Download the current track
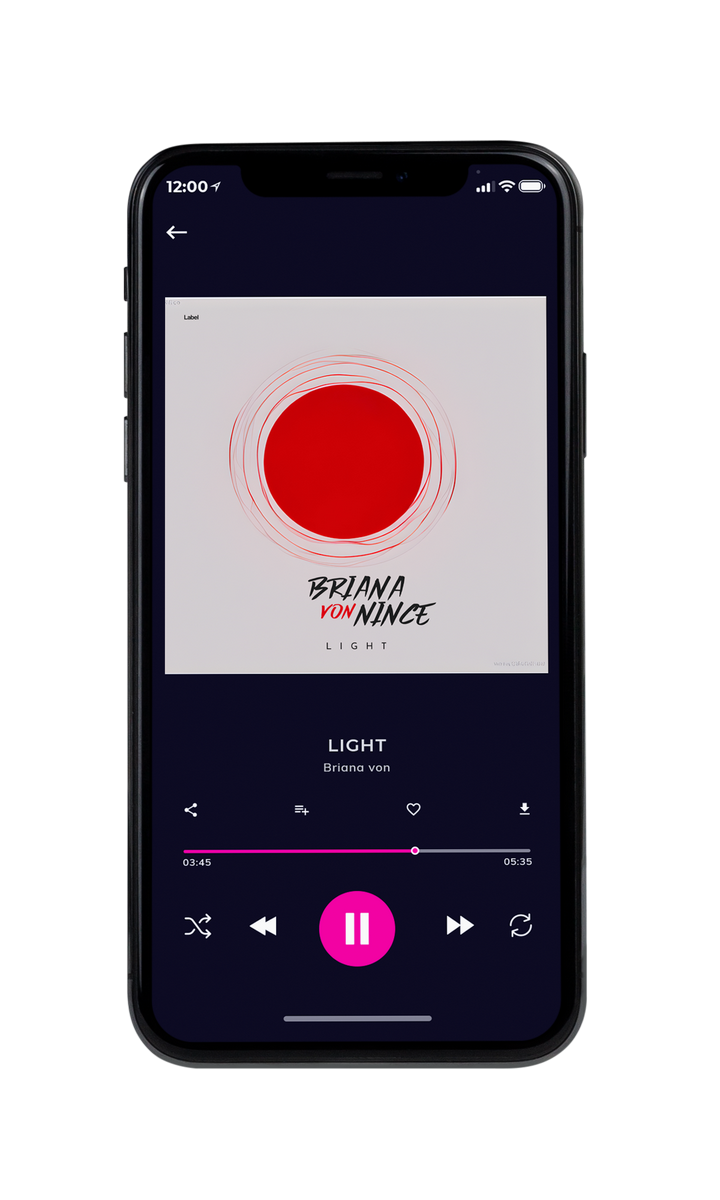The image size is (720, 1200). (524, 809)
